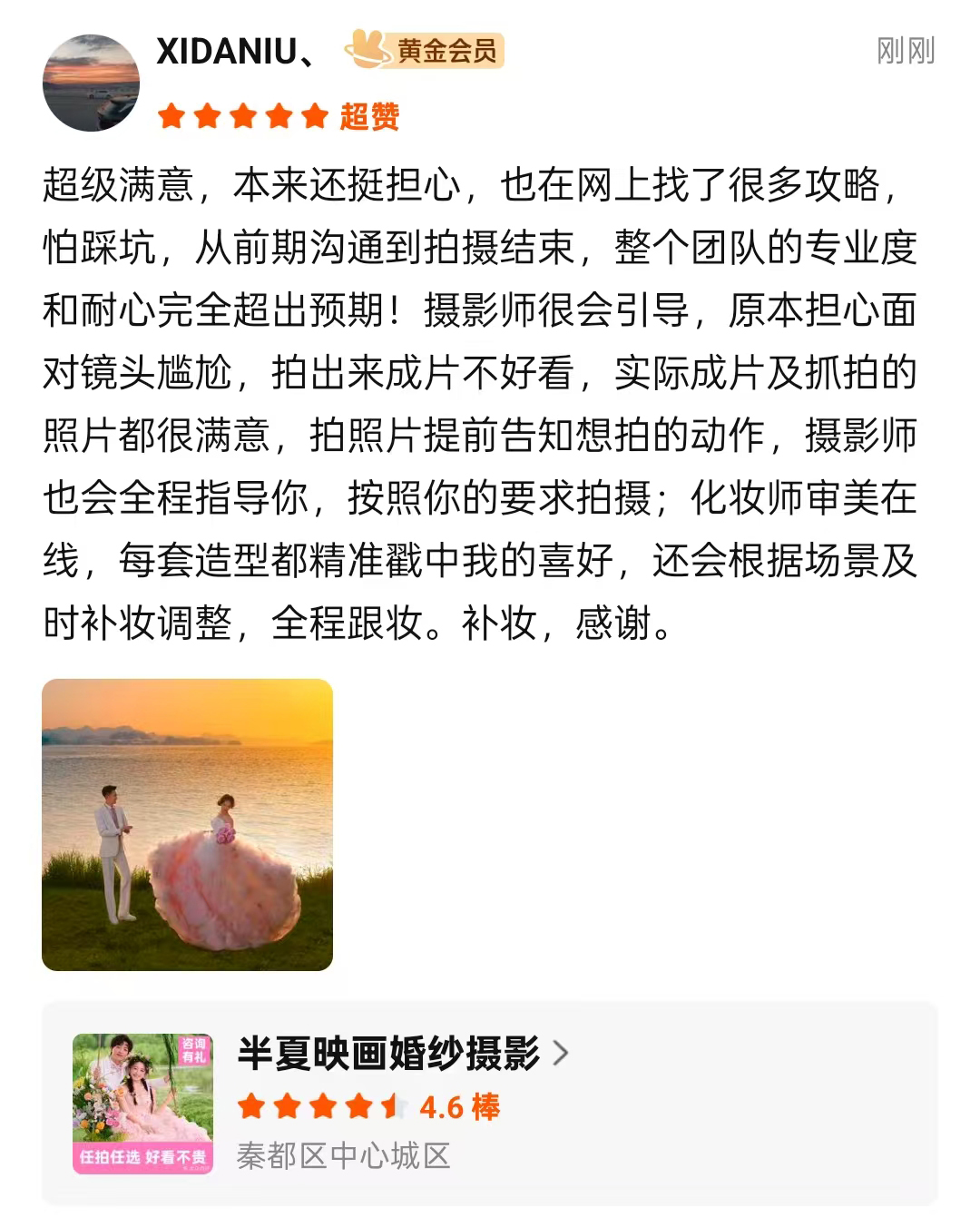View the sunset wedding photo attached to review

click(187, 824)
